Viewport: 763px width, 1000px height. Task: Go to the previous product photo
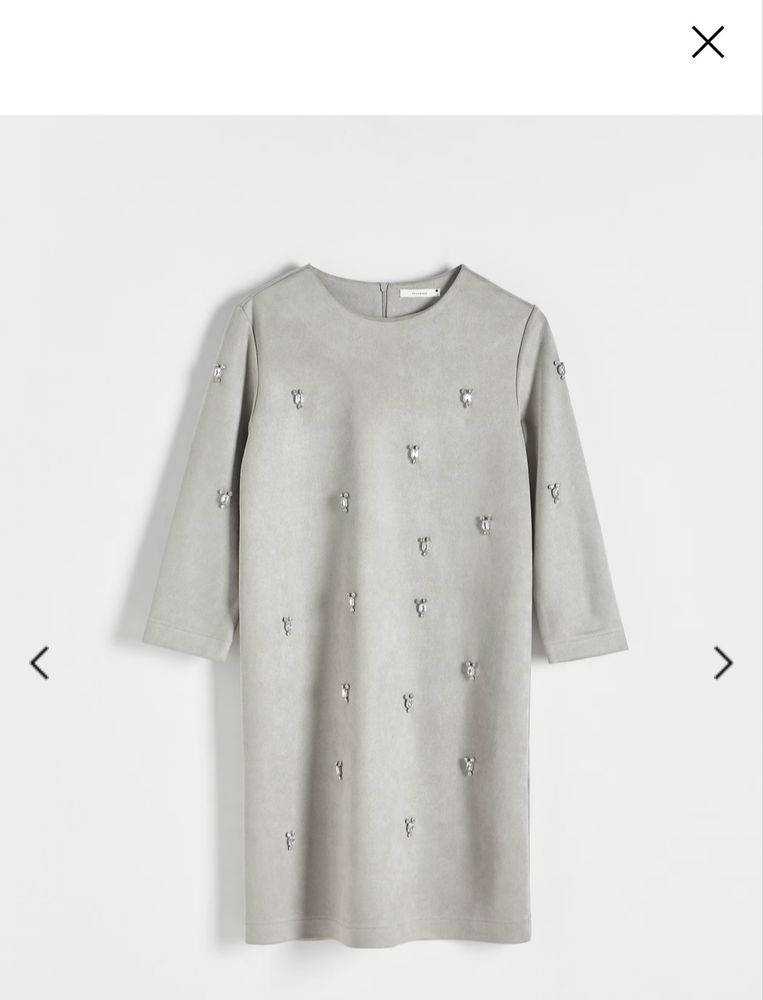point(39,662)
